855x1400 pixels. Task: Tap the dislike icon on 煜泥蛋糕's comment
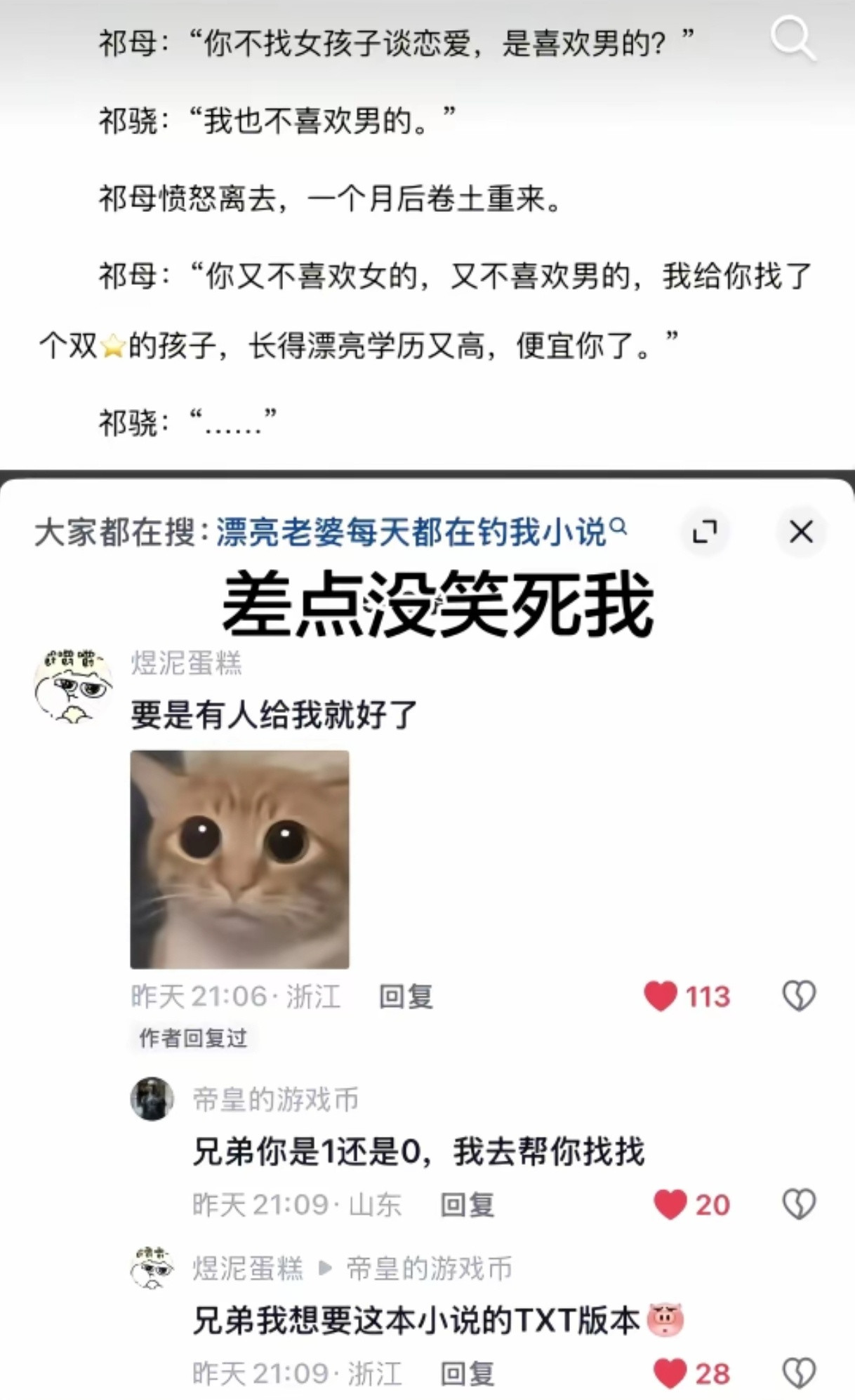click(x=800, y=995)
